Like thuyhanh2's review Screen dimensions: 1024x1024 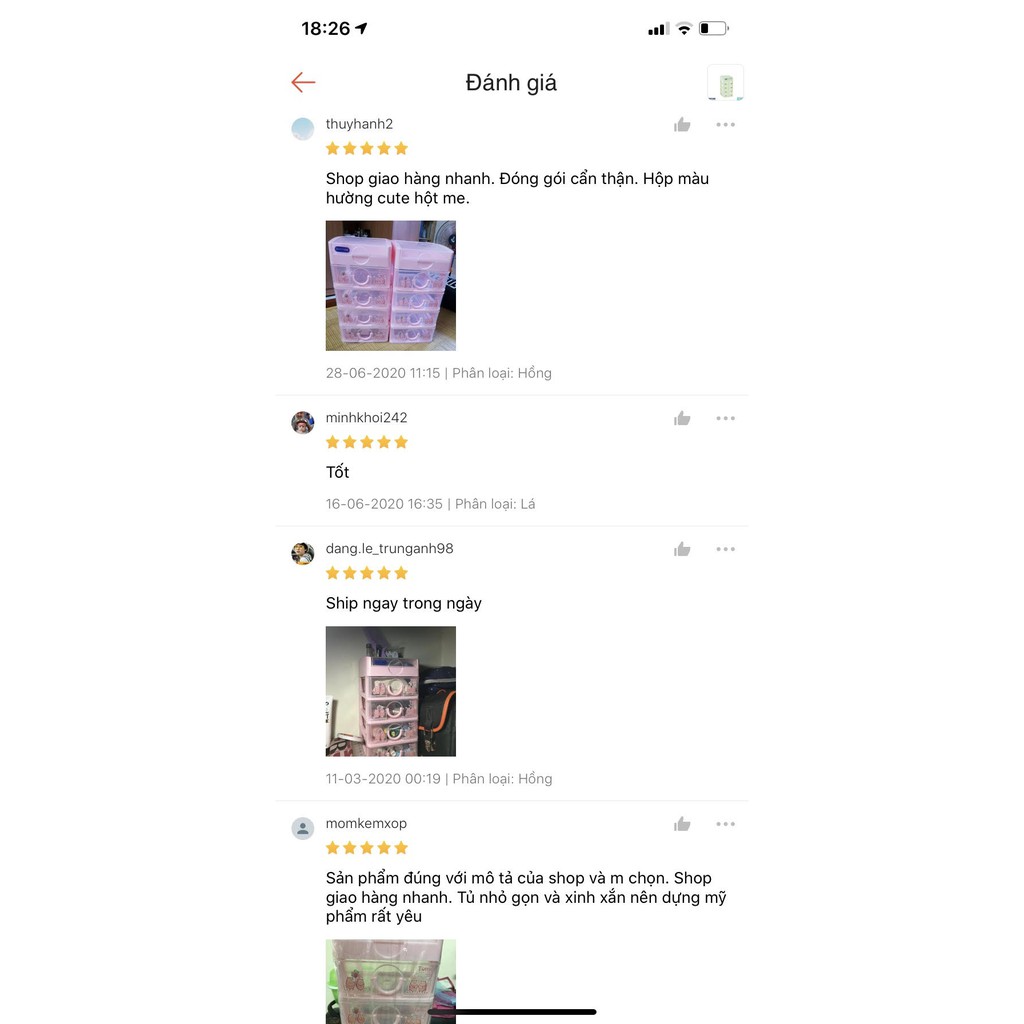[x=682, y=125]
